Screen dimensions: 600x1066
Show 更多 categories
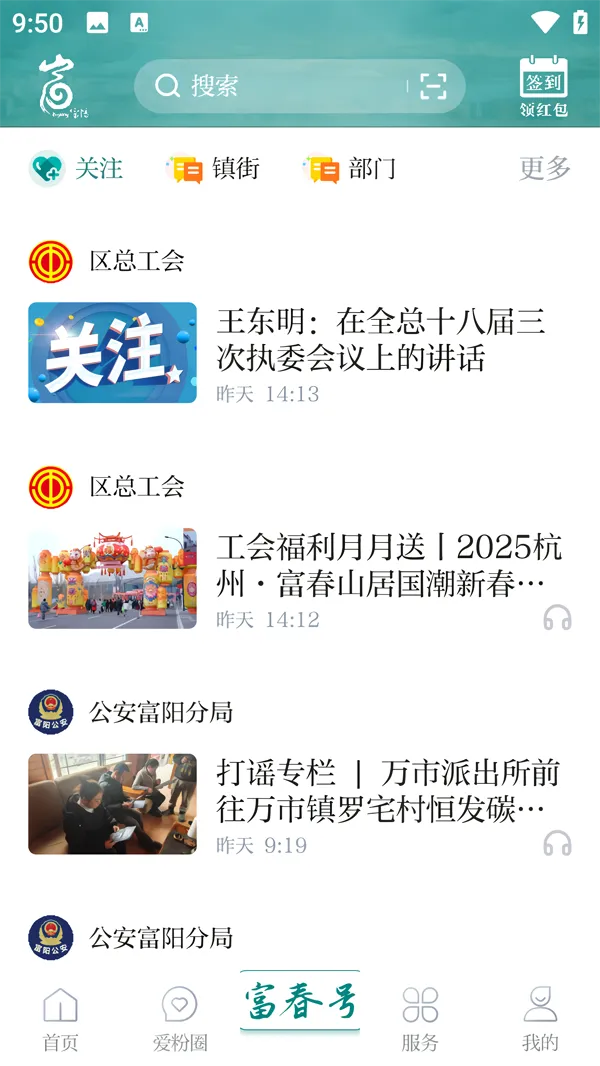[x=545, y=169]
